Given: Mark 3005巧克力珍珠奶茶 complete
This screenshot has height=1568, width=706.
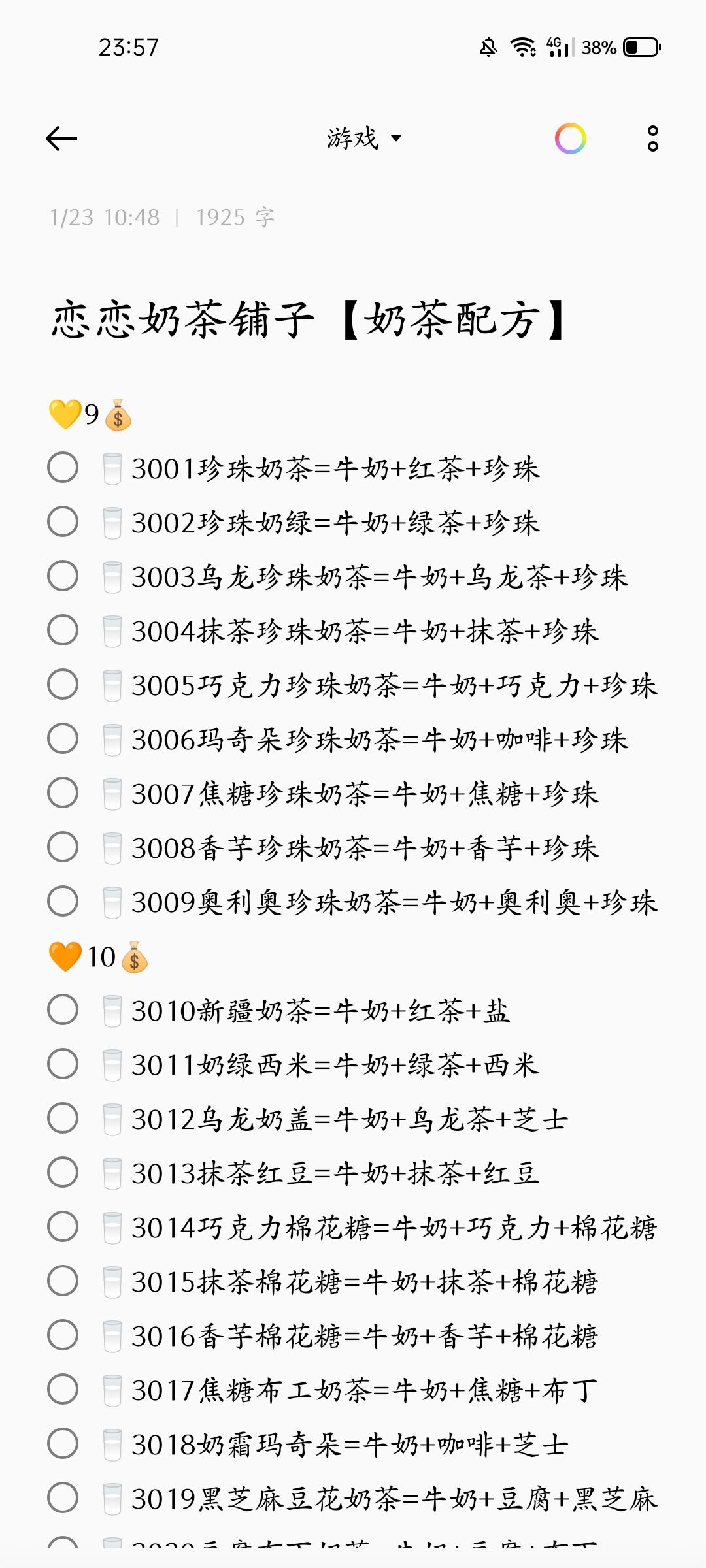Looking at the screenshot, I should pyautogui.click(x=63, y=685).
